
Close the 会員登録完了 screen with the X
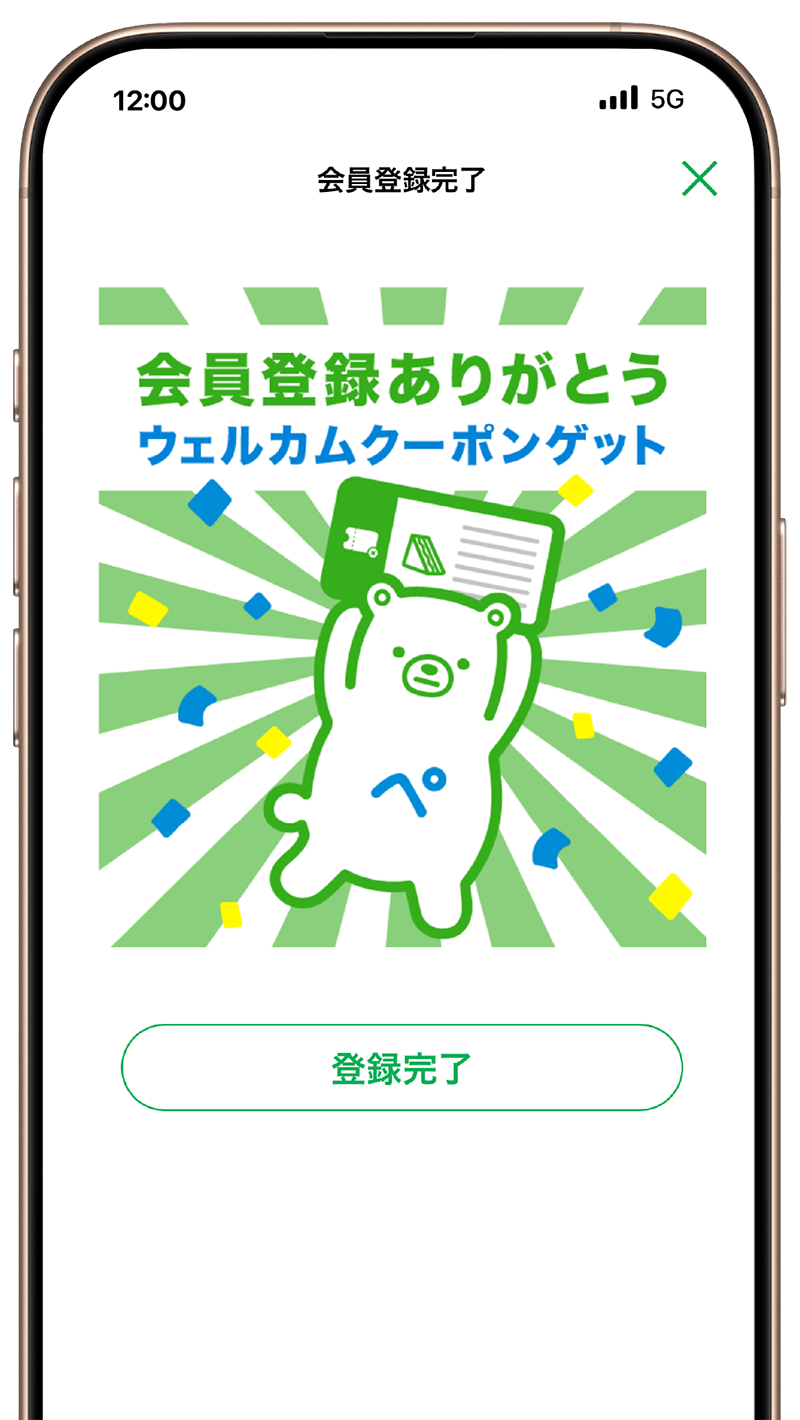click(699, 179)
